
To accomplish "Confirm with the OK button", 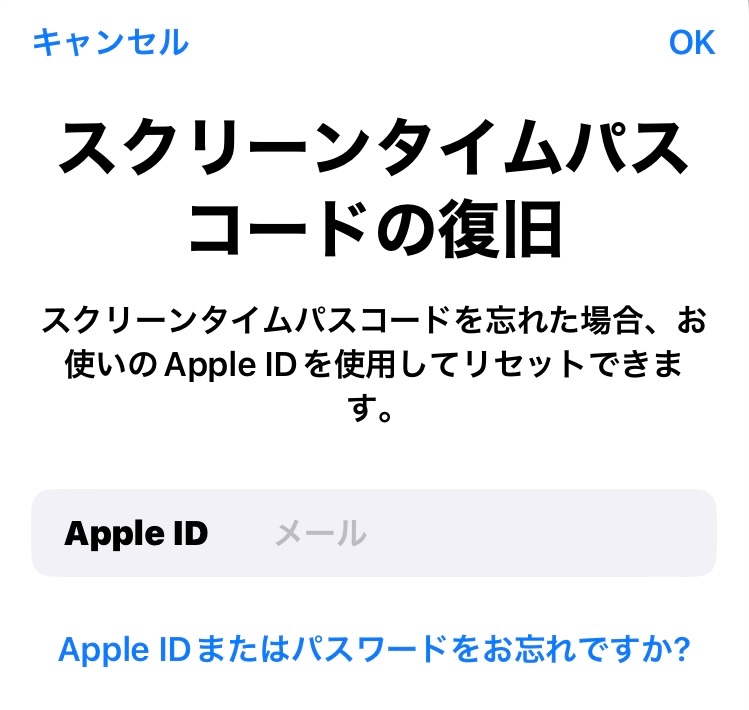I will (x=692, y=42).
